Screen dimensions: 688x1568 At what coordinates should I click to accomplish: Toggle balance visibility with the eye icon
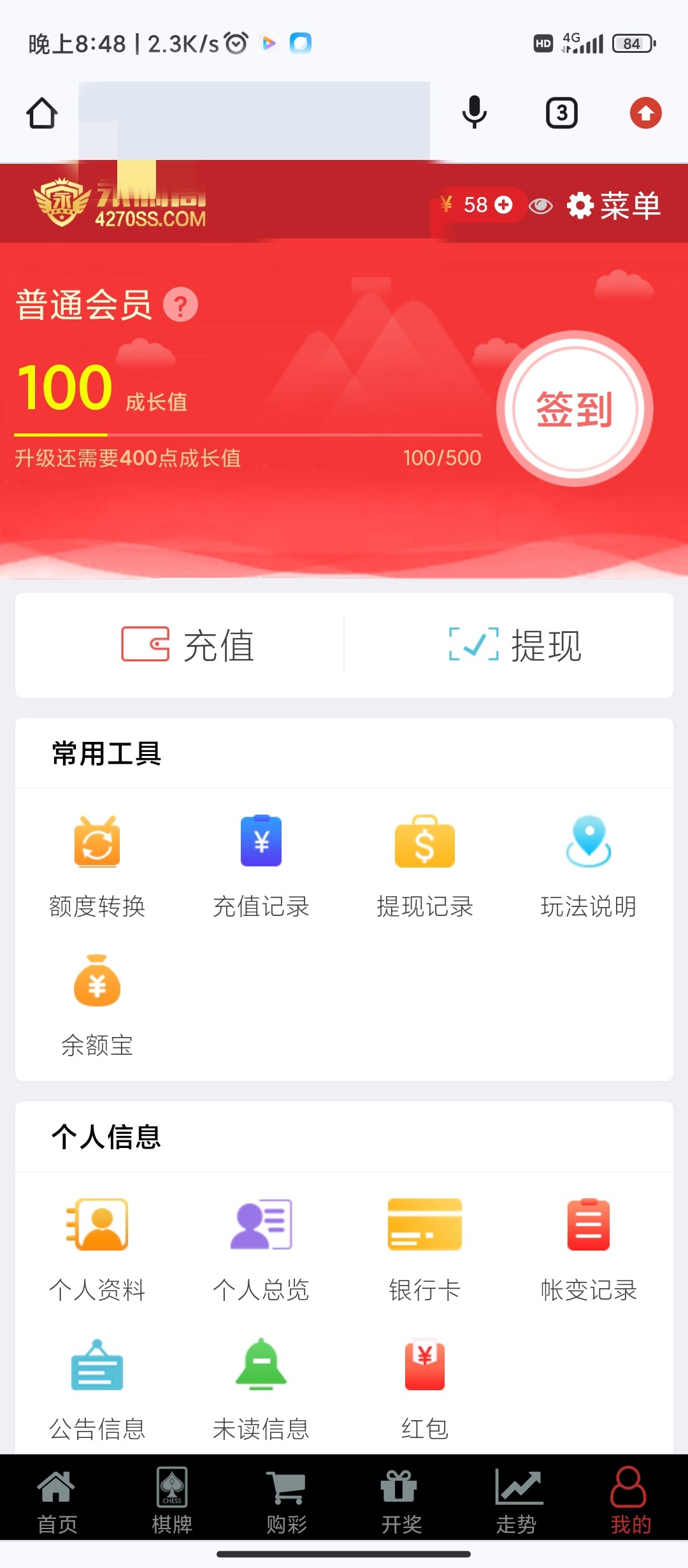coord(541,206)
